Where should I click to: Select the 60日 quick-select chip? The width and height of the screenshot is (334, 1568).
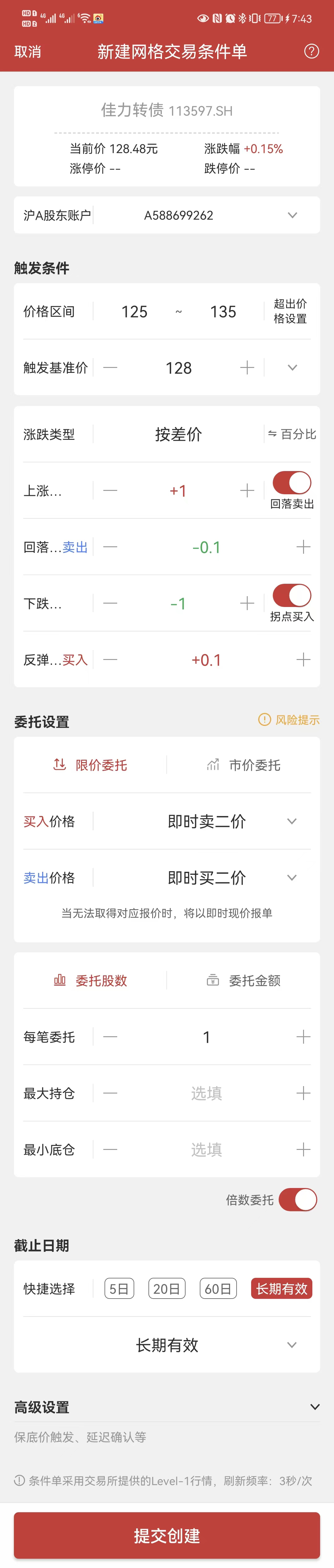tap(218, 1289)
